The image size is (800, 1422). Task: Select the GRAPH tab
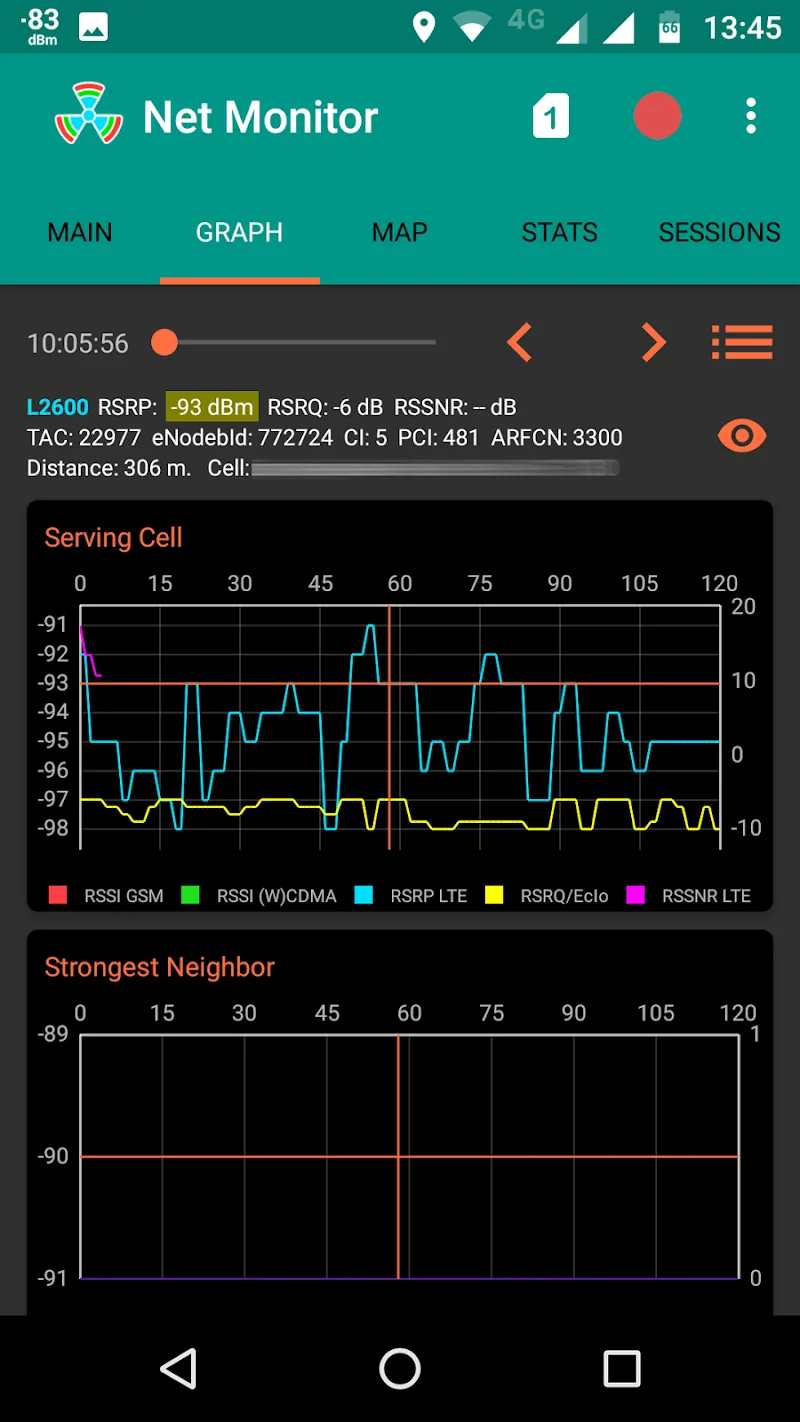[x=239, y=232]
